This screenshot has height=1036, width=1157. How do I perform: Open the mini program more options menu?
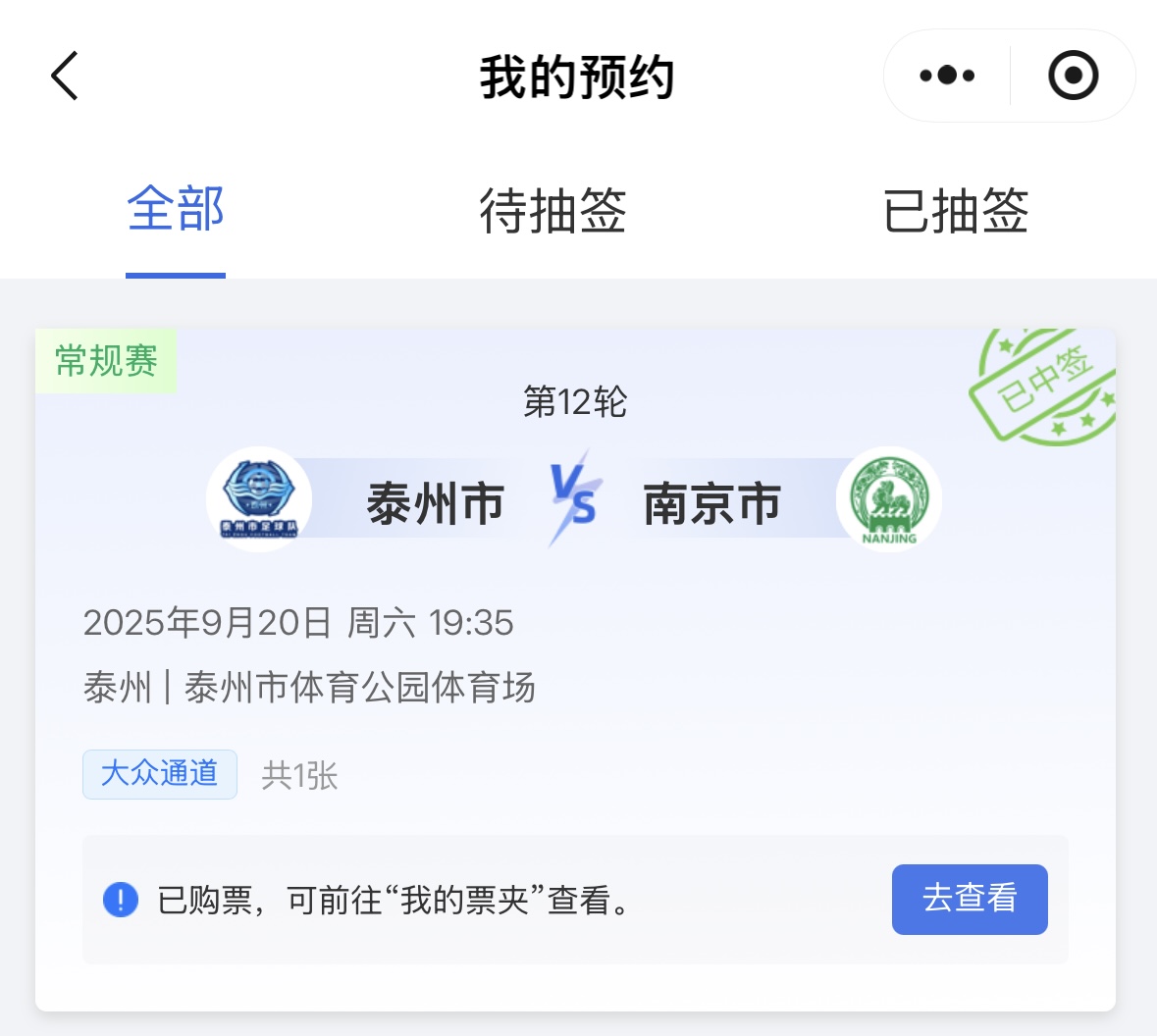pos(946,76)
